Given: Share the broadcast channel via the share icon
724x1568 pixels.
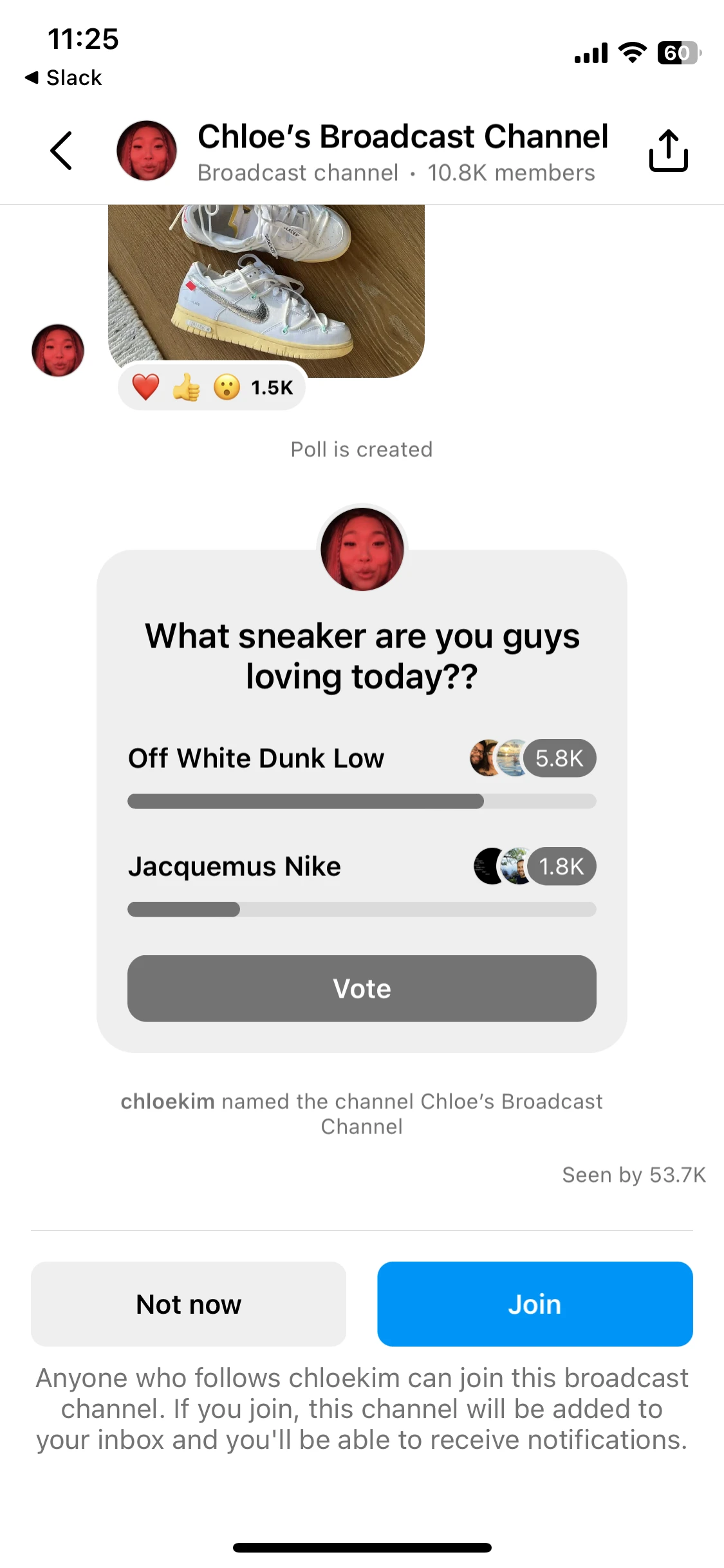Looking at the screenshot, I should (669, 151).
